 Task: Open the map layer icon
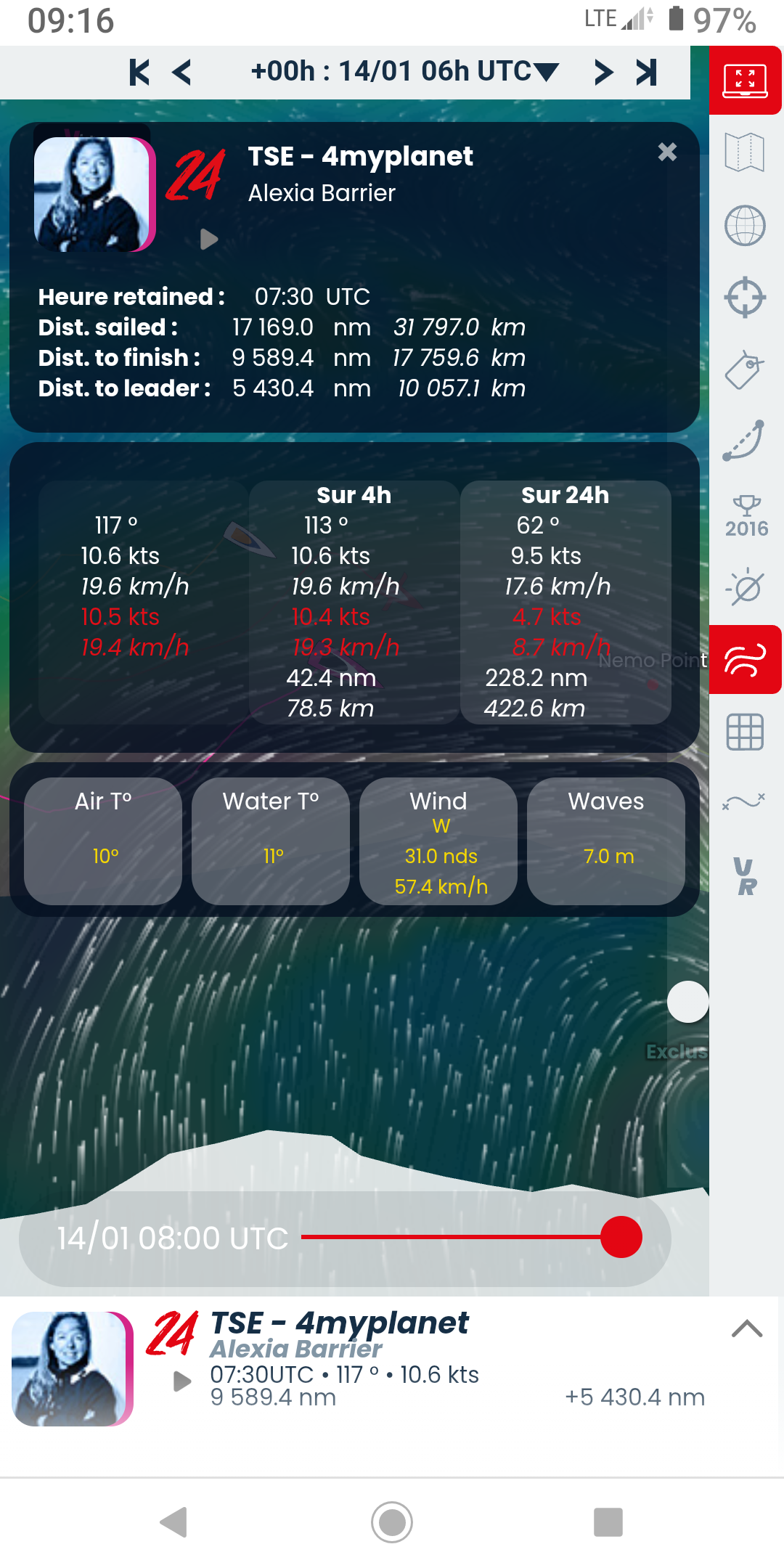coord(745,152)
